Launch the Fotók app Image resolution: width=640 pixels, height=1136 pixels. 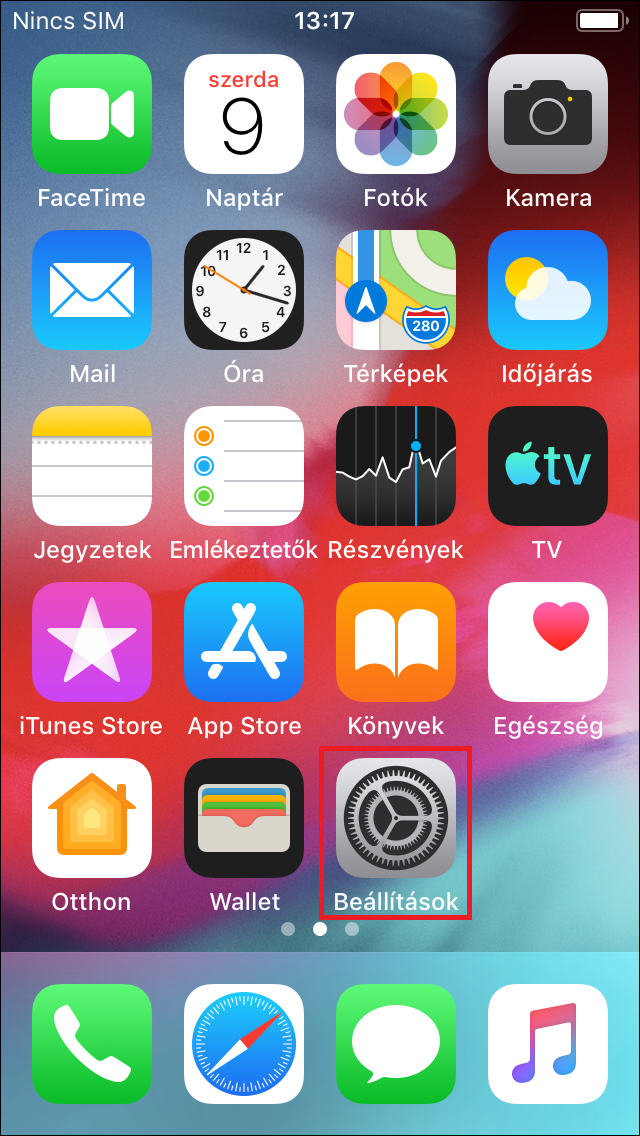[x=396, y=114]
